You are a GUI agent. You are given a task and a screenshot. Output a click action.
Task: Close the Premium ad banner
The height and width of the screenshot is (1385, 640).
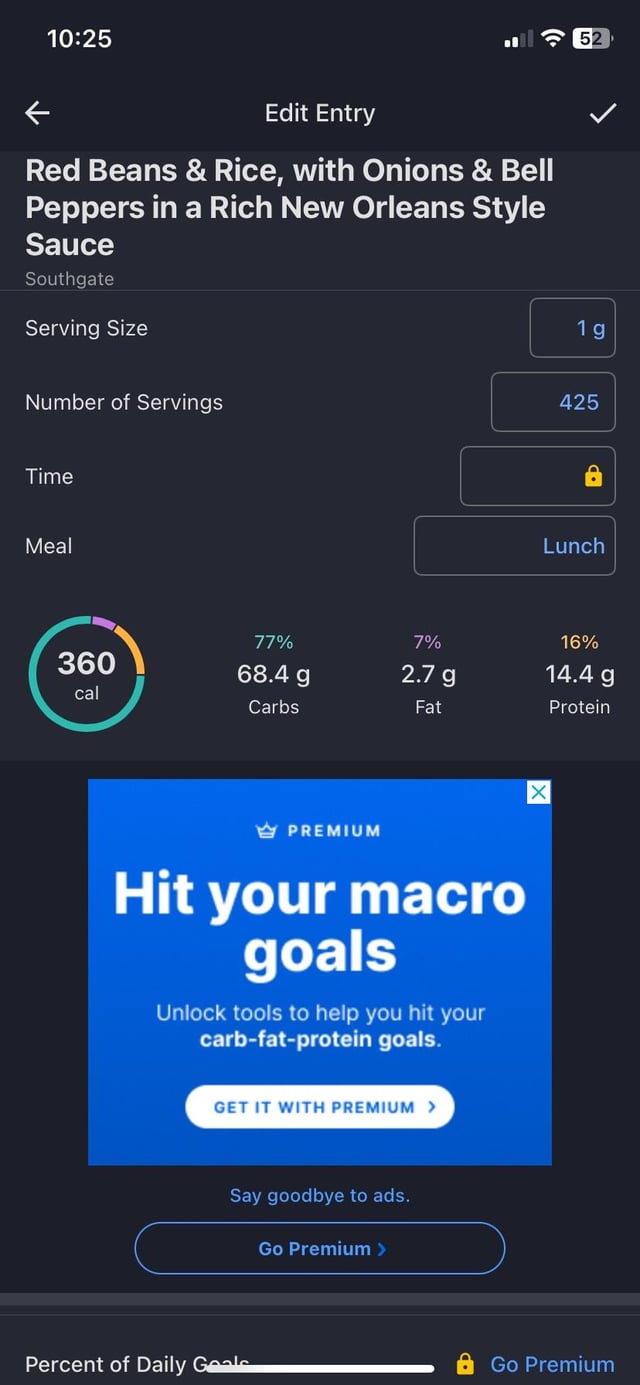(x=538, y=793)
